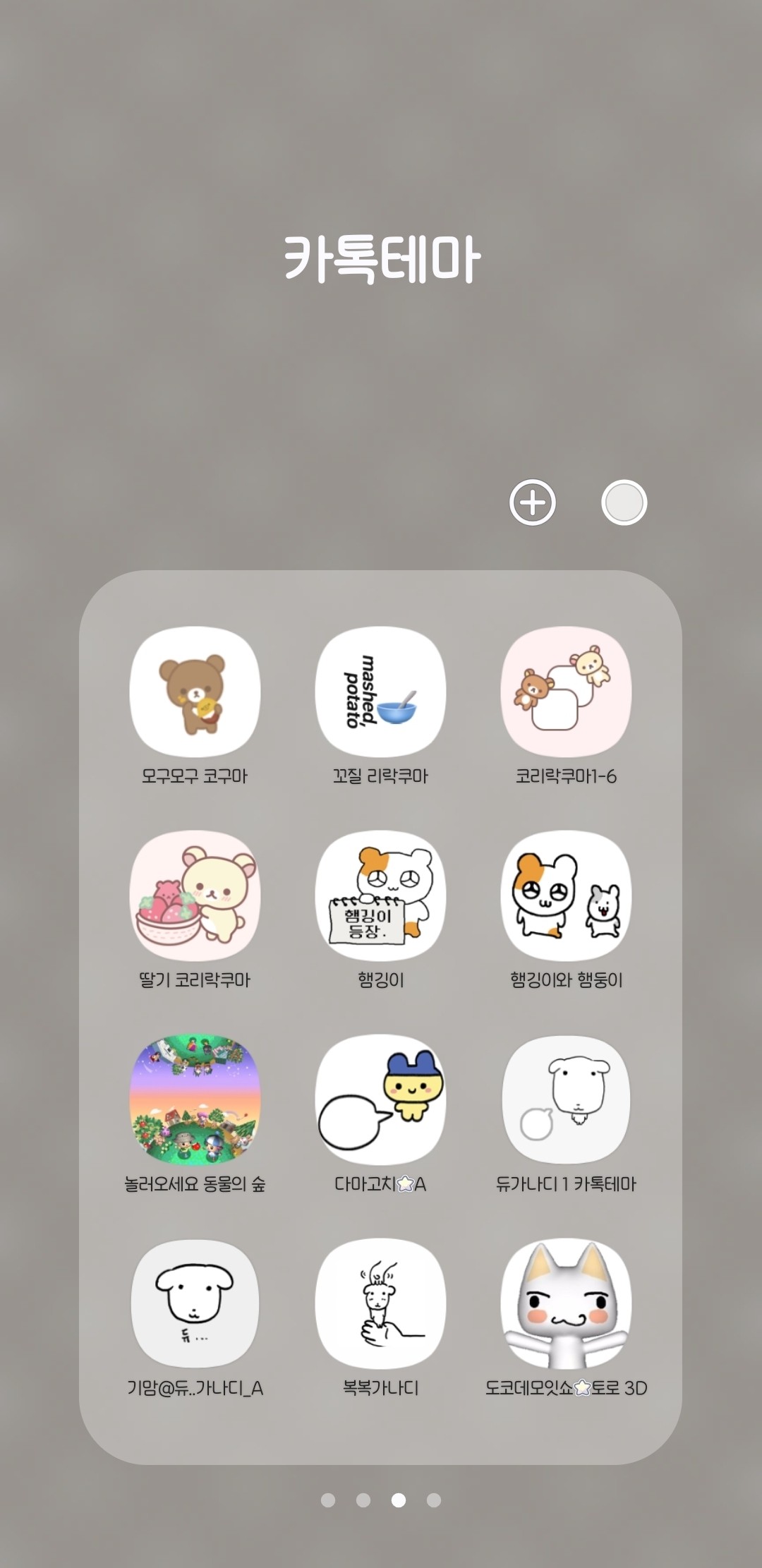This screenshot has width=762, height=1568.
Task: Tap the plus button to add apps
Action: [531, 503]
